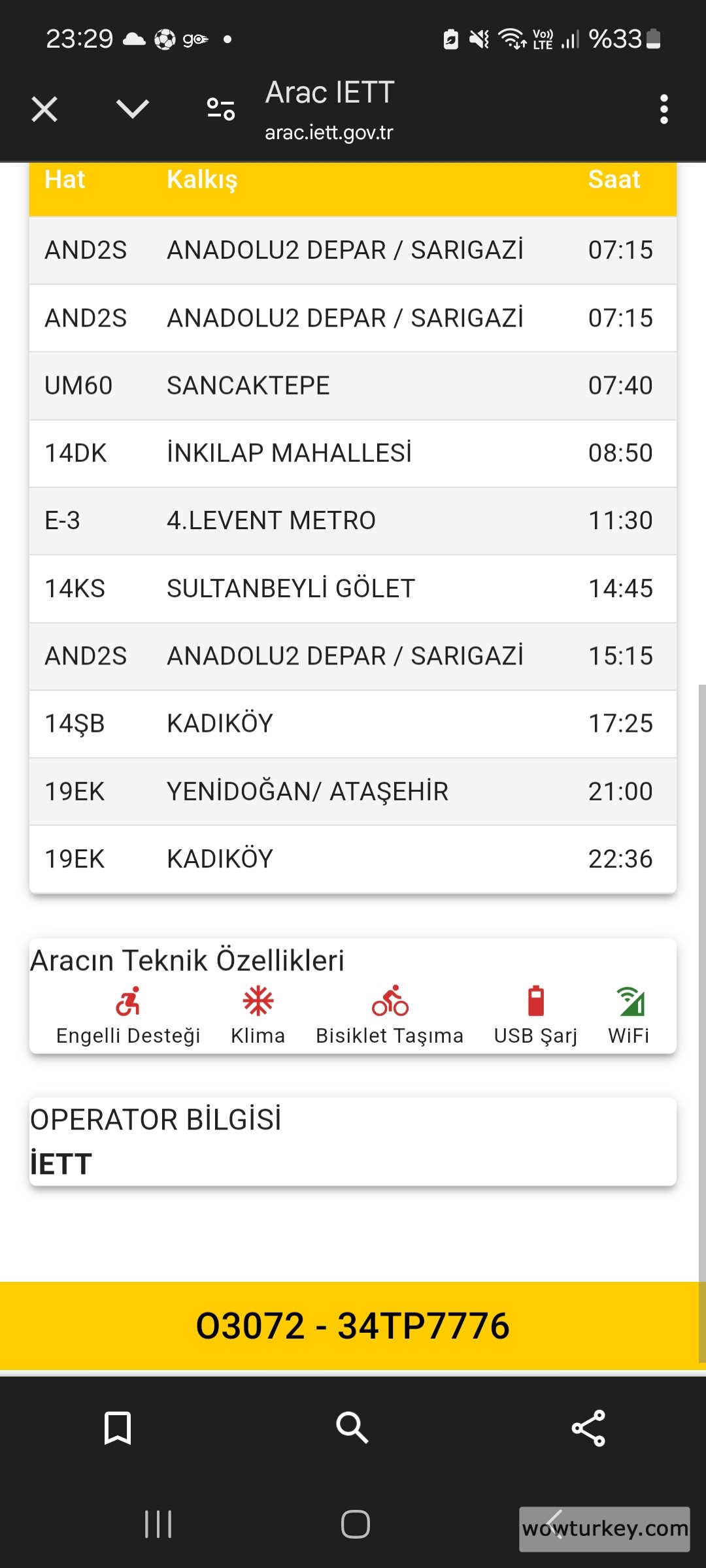
Task: Minimize the tab with the down chevron
Action: (133, 108)
